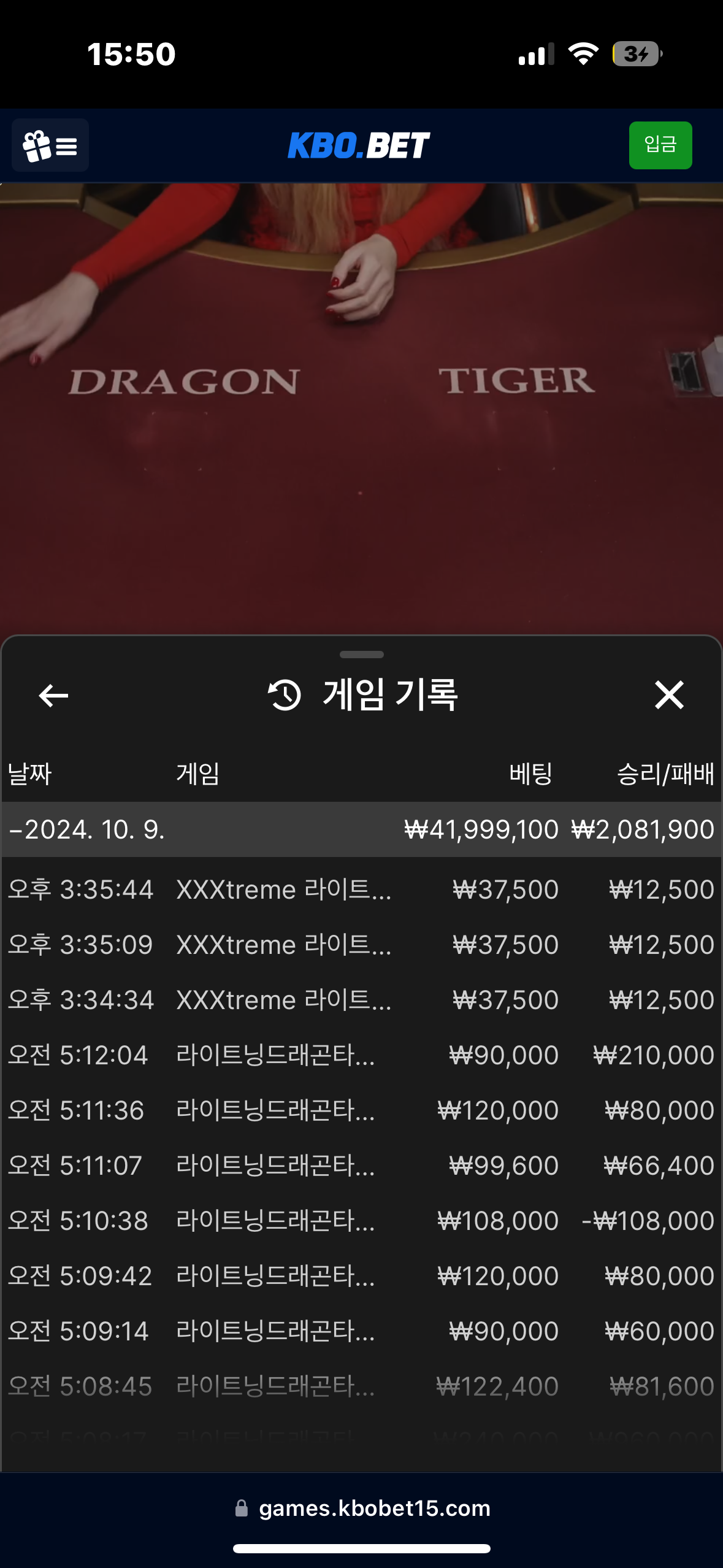Collapse the 2024. 10. 9. date group

point(86,829)
